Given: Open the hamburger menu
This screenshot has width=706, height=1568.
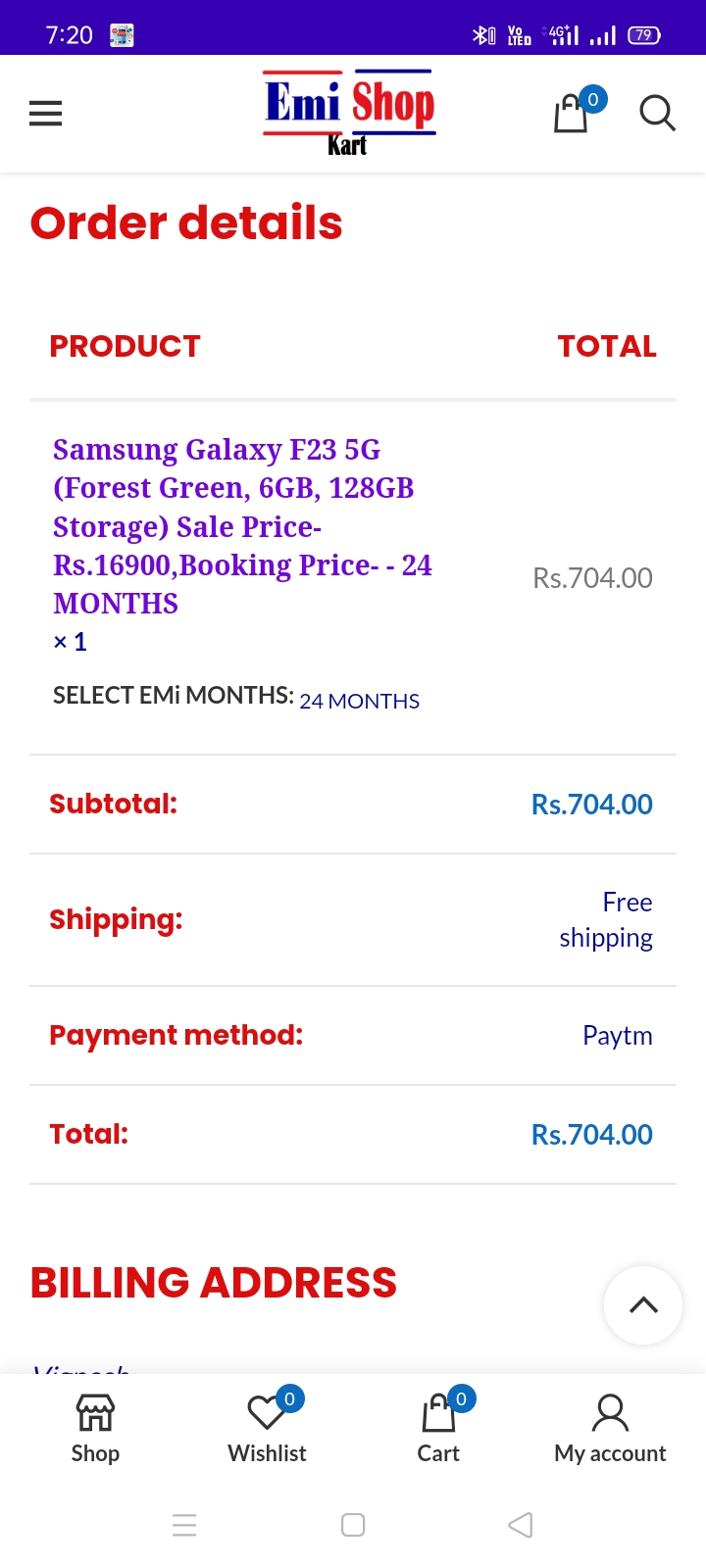Looking at the screenshot, I should tap(45, 114).
